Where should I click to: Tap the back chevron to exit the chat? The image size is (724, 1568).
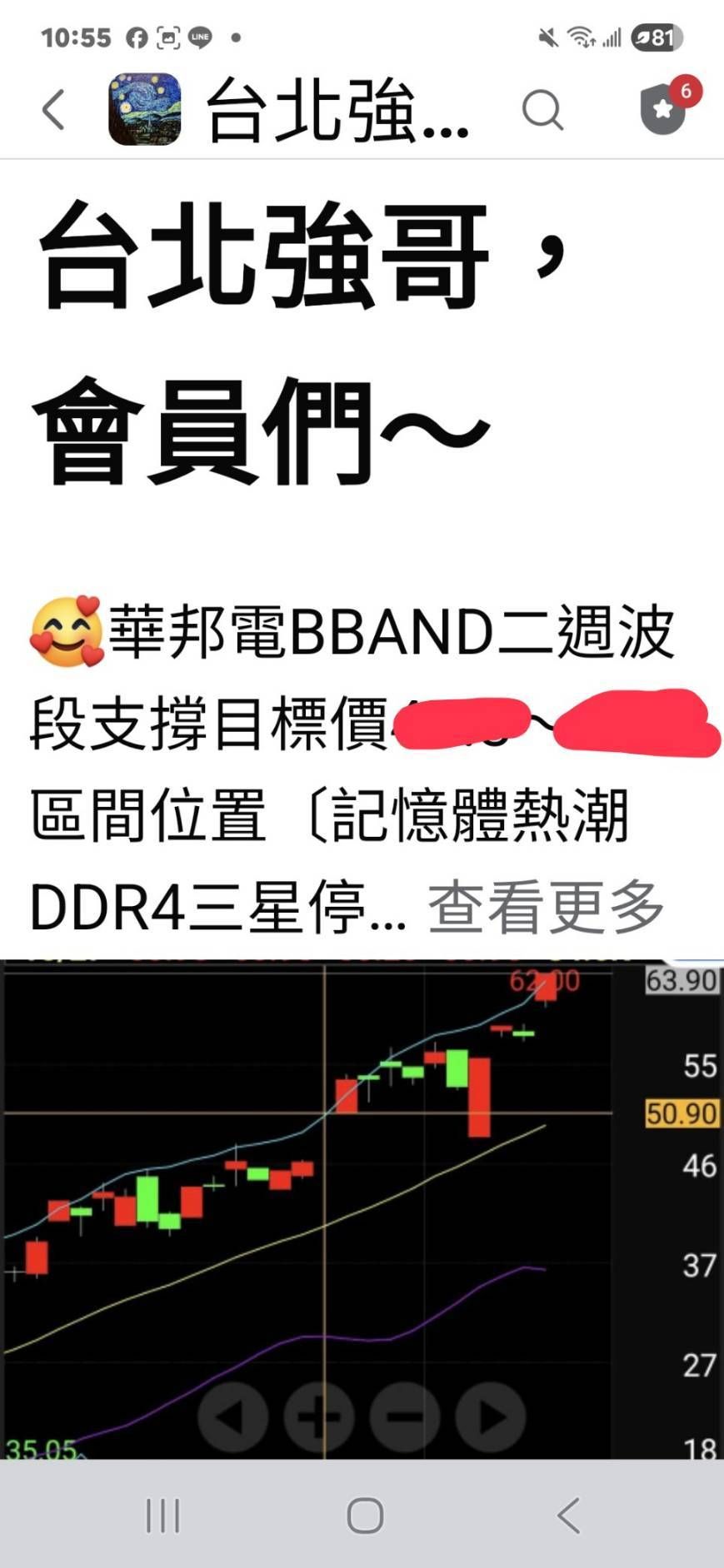pos(52,109)
